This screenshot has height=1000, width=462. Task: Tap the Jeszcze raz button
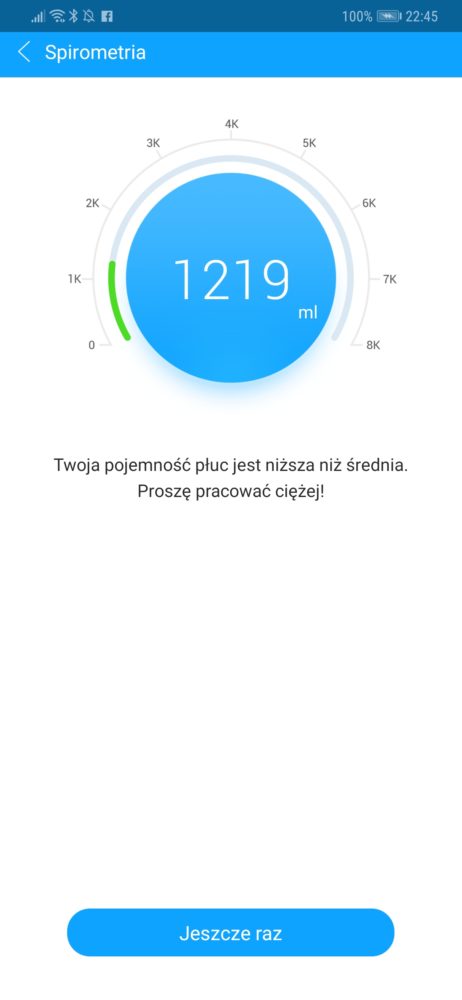[x=230, y=933]
